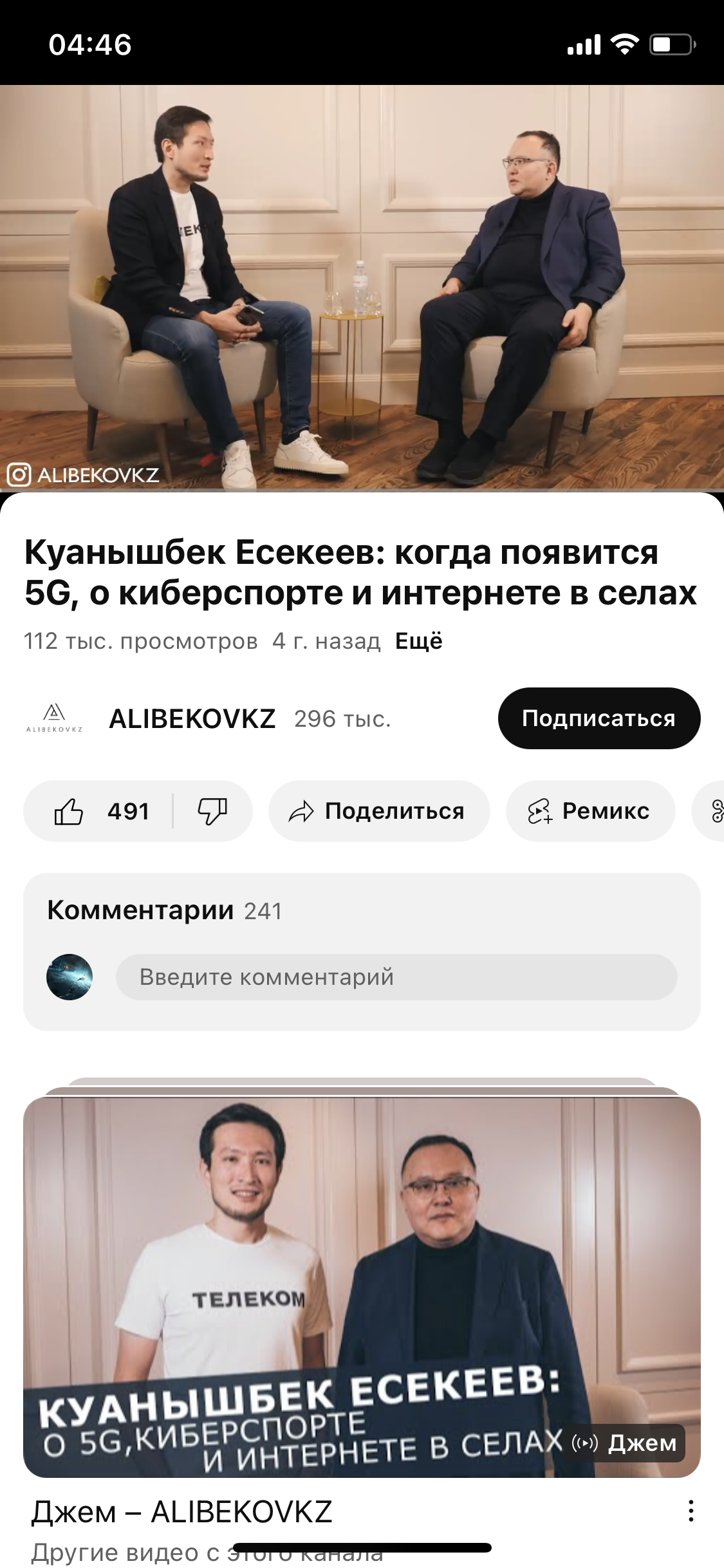Open the Джем – ALIBEKOVKZ mix thumbnail
This screenshot has height=1568, width=724.
tap(362, 1287)
